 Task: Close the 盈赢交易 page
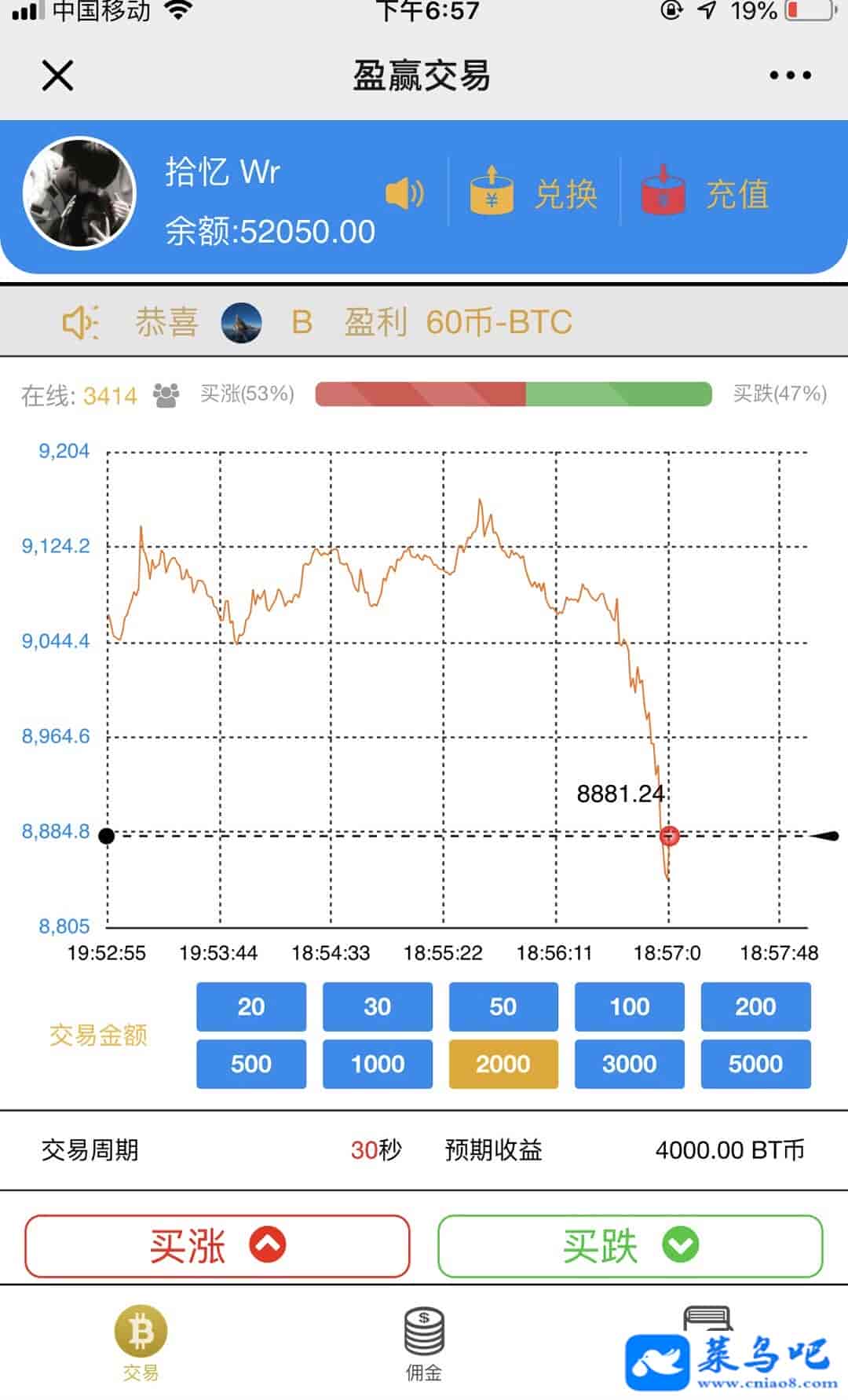click(x=57, y=76)
